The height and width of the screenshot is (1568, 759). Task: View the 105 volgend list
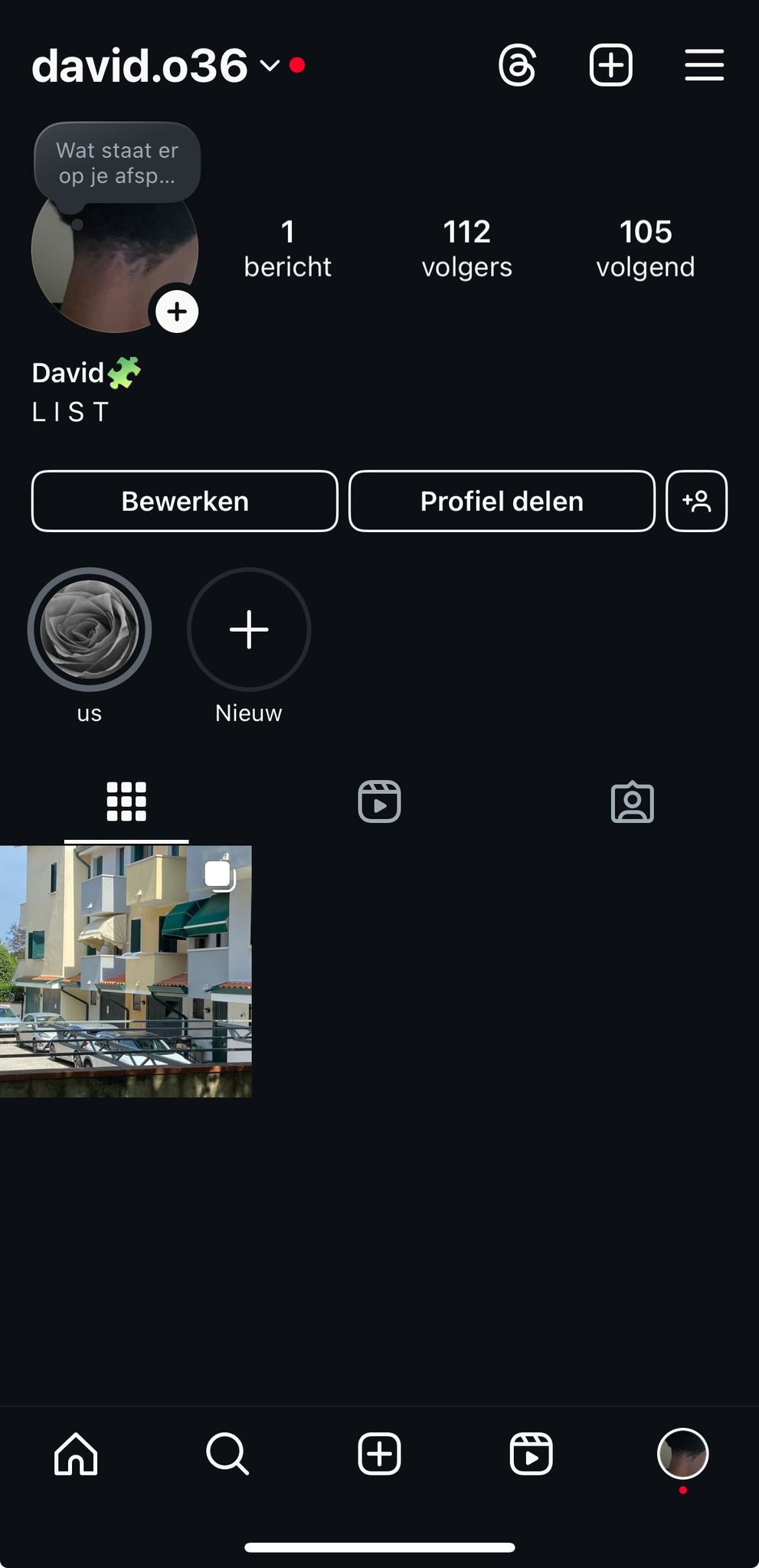[645, 249]
